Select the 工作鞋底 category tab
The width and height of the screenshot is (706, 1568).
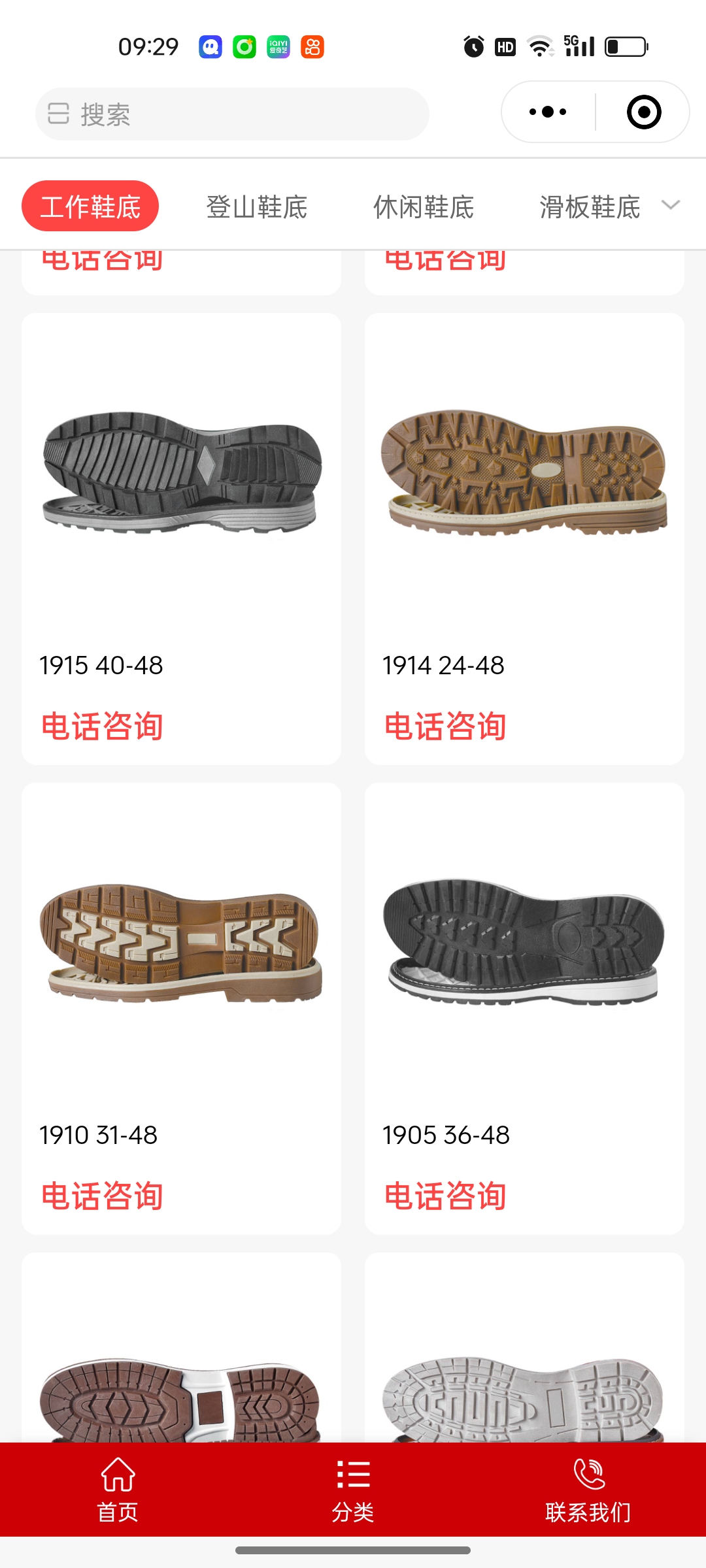90,206
